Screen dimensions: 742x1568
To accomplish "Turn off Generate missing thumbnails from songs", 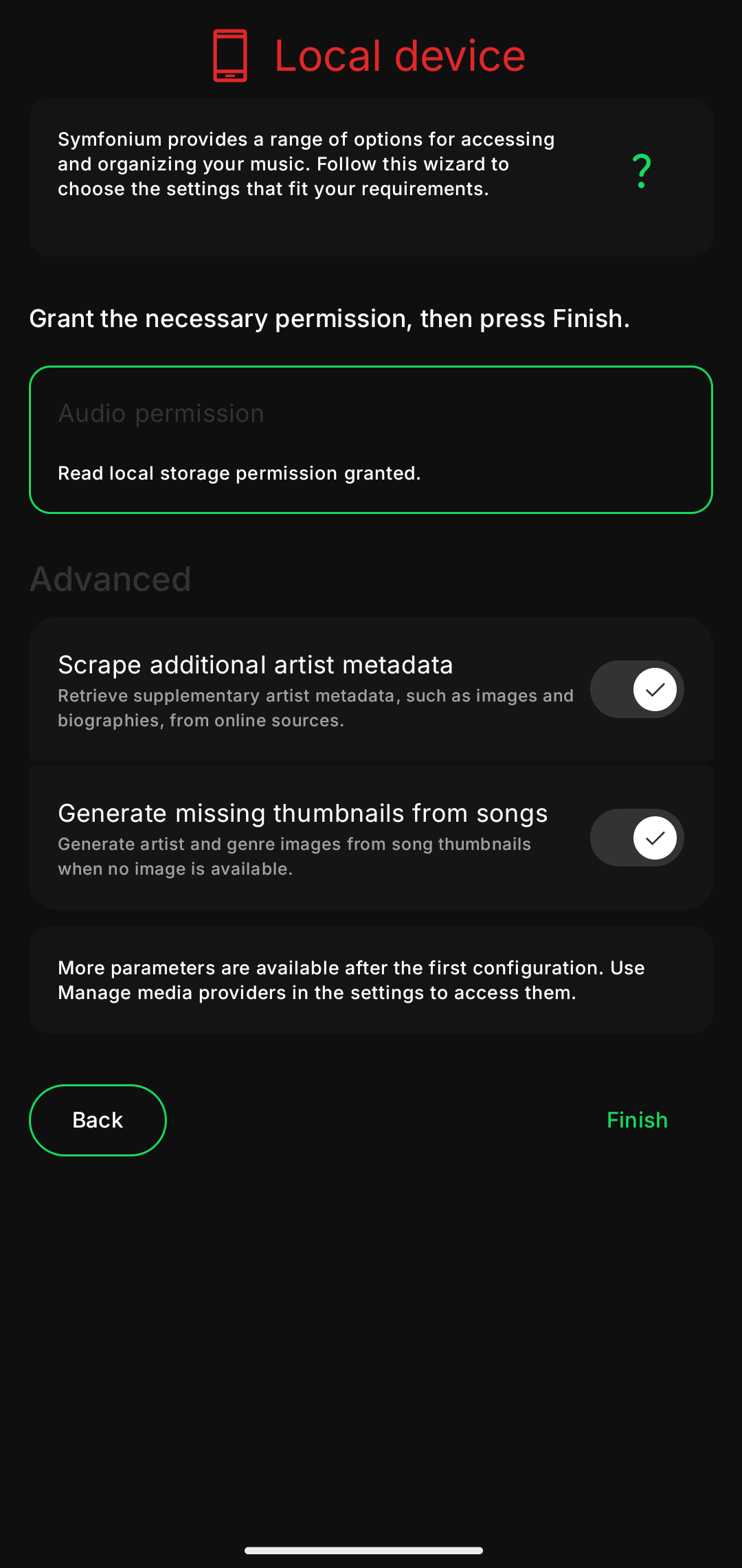I will [637, 838].
